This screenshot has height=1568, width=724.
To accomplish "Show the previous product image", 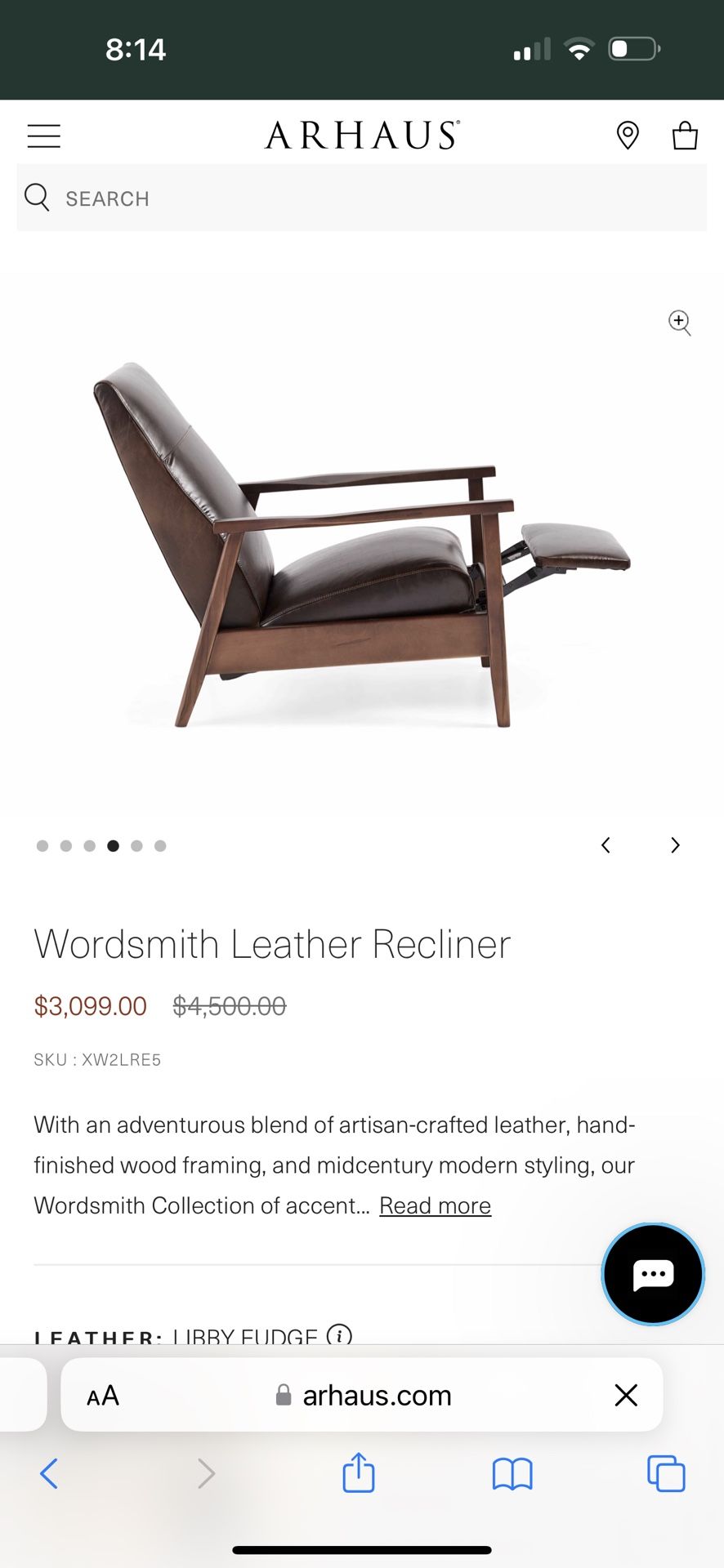I will point(606,845).
